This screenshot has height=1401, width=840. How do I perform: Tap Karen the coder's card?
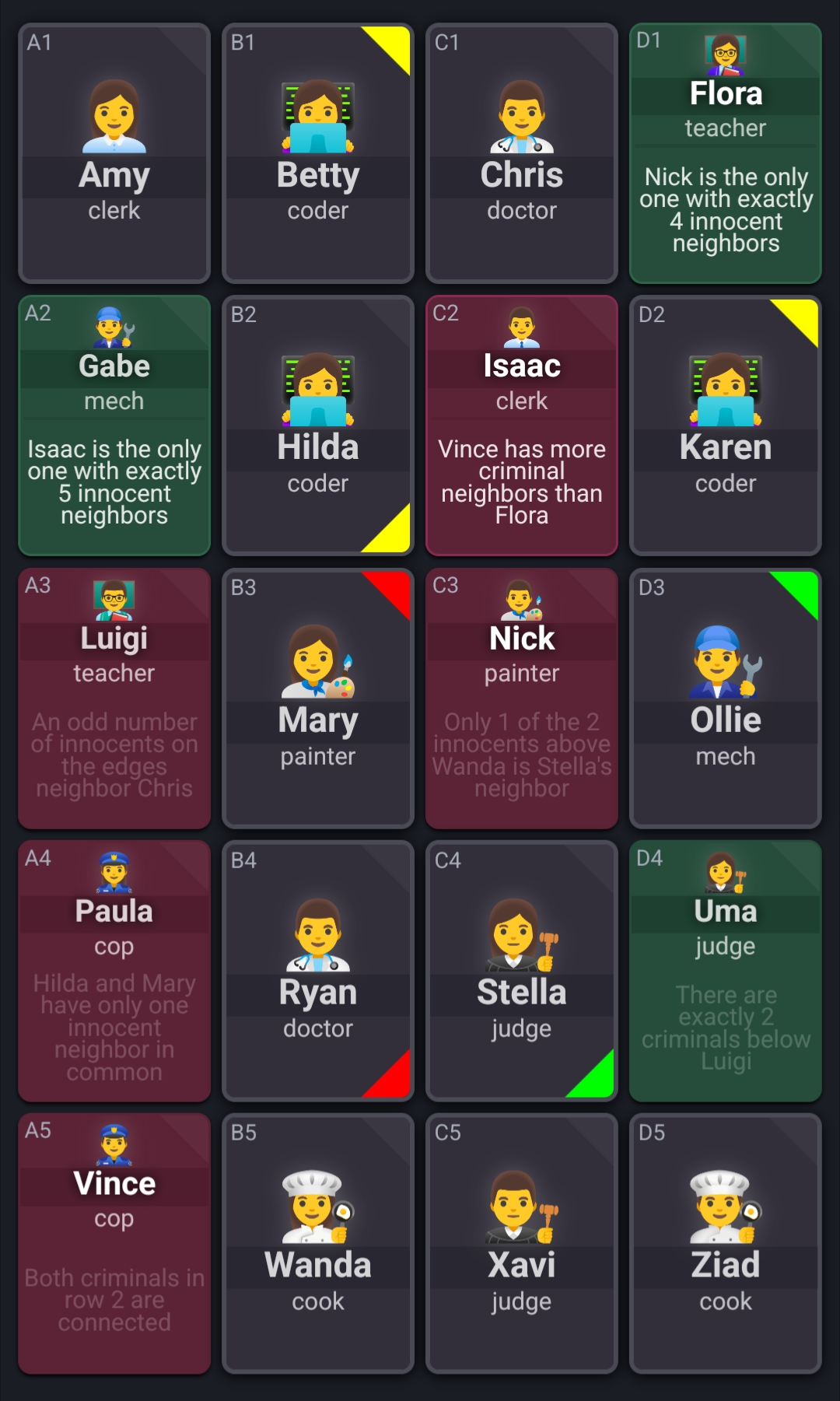(726, 426)
